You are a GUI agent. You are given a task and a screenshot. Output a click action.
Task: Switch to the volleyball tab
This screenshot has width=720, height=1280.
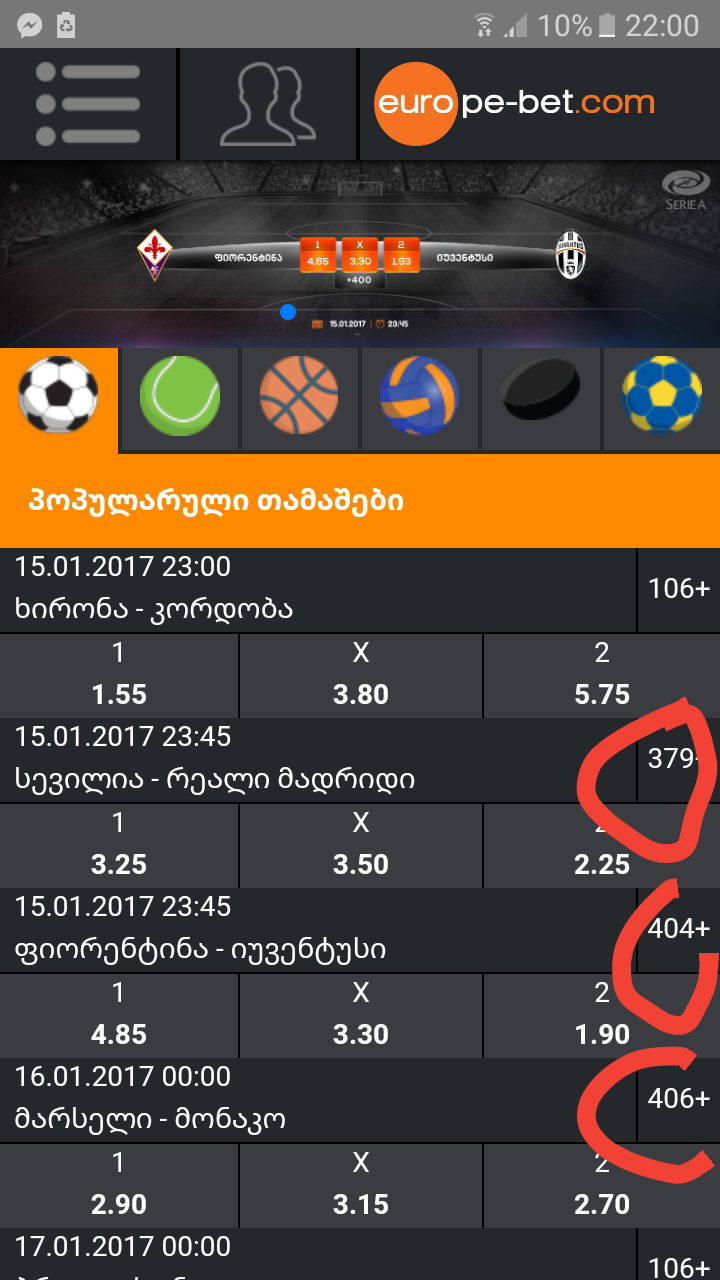(420, 395)
